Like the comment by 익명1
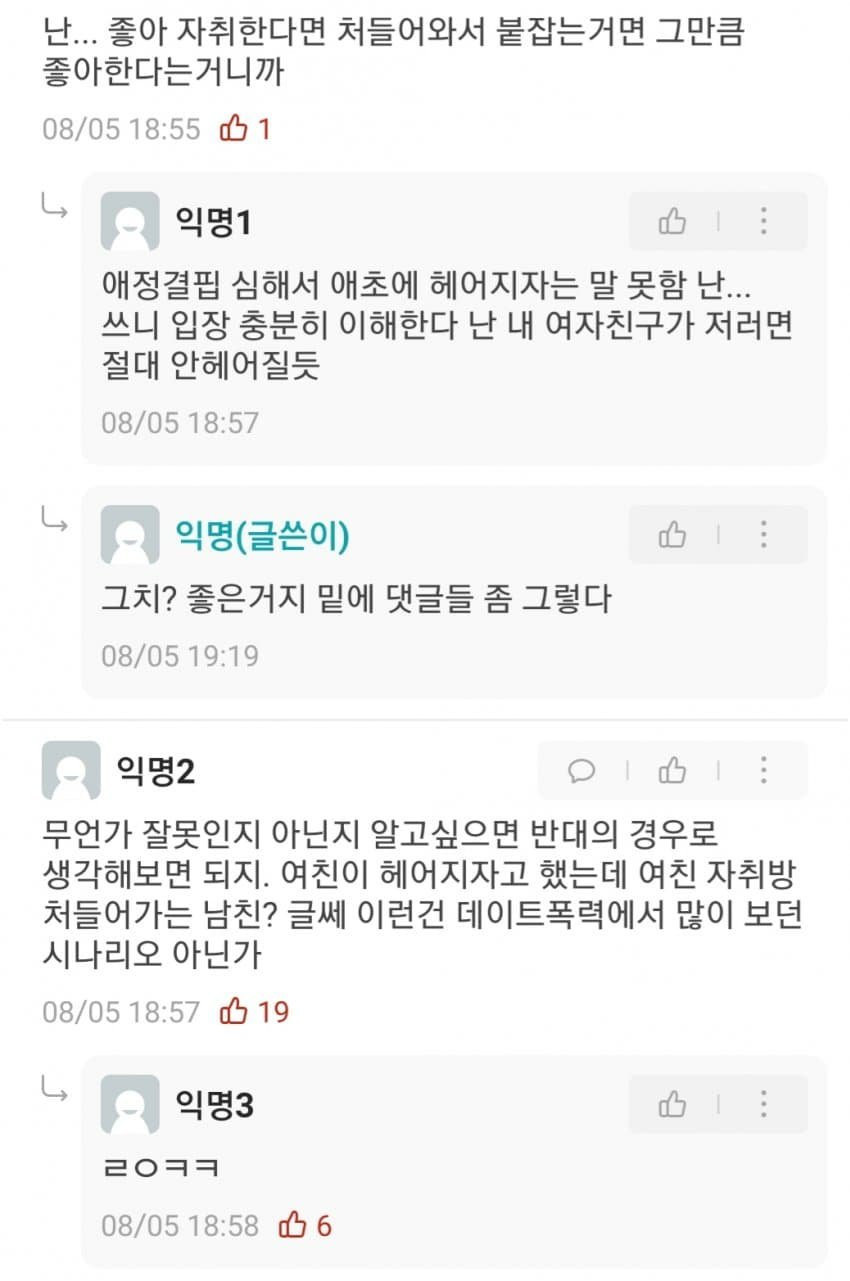This screenshot has width=850, height=1281. coord(672,221)
